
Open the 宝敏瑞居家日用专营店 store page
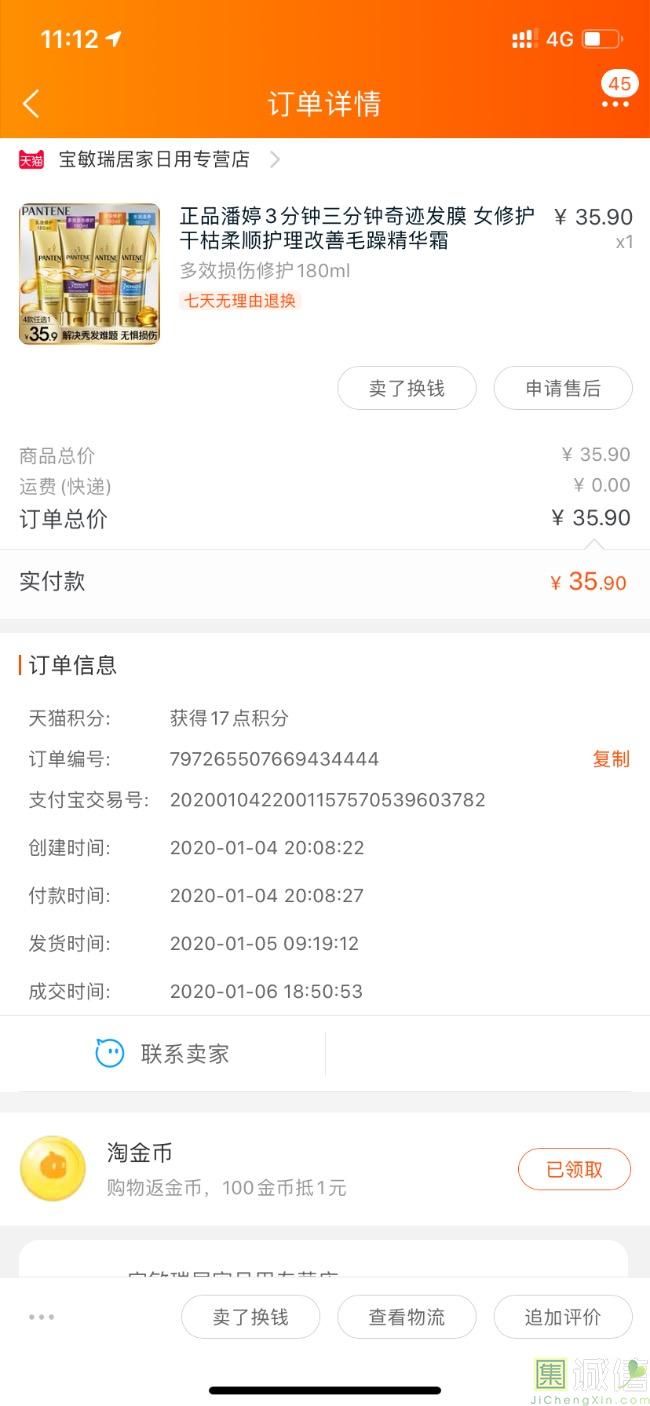[153, 159]
